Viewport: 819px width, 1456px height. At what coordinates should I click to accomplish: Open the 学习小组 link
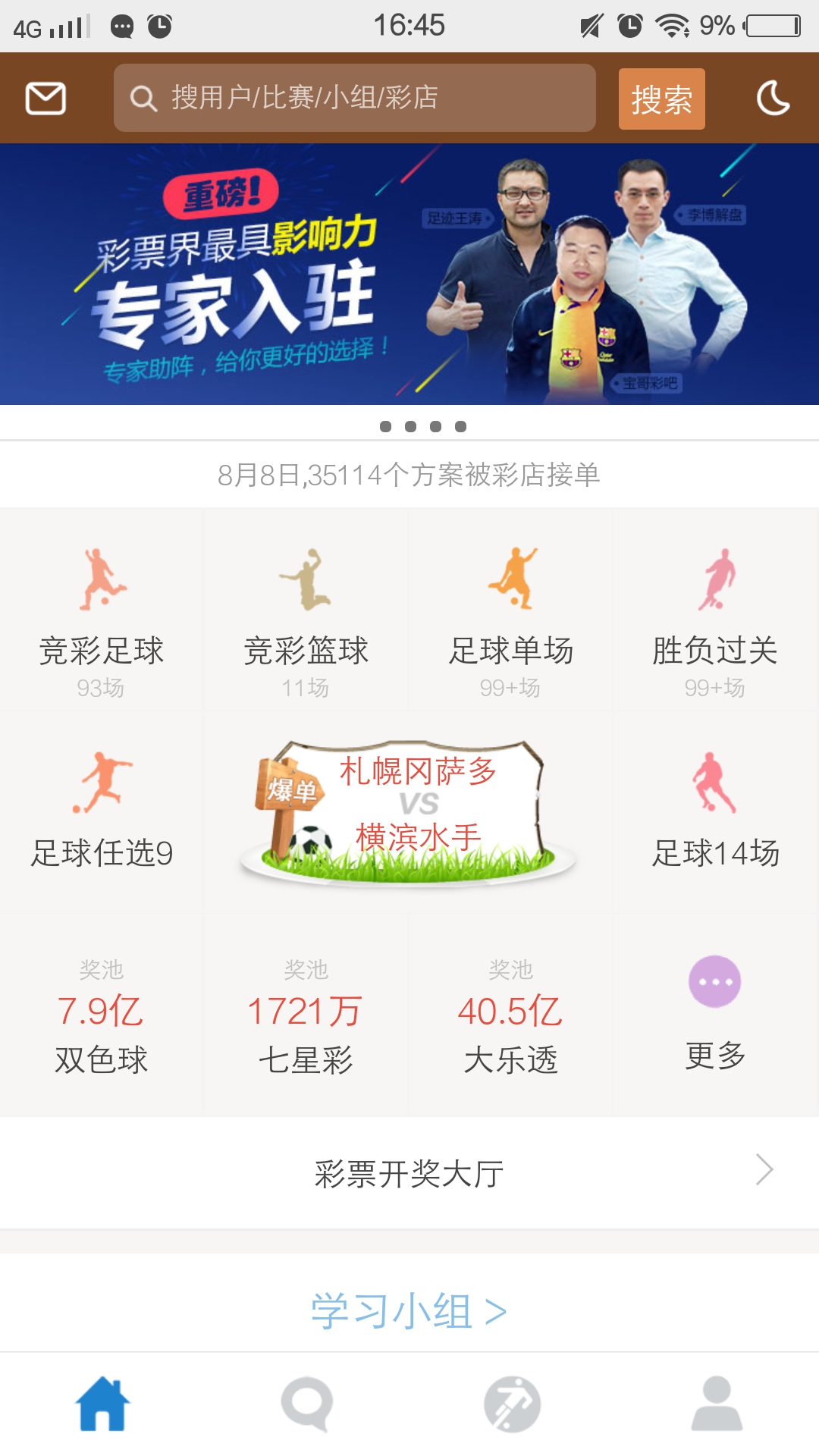[409, 1310]
